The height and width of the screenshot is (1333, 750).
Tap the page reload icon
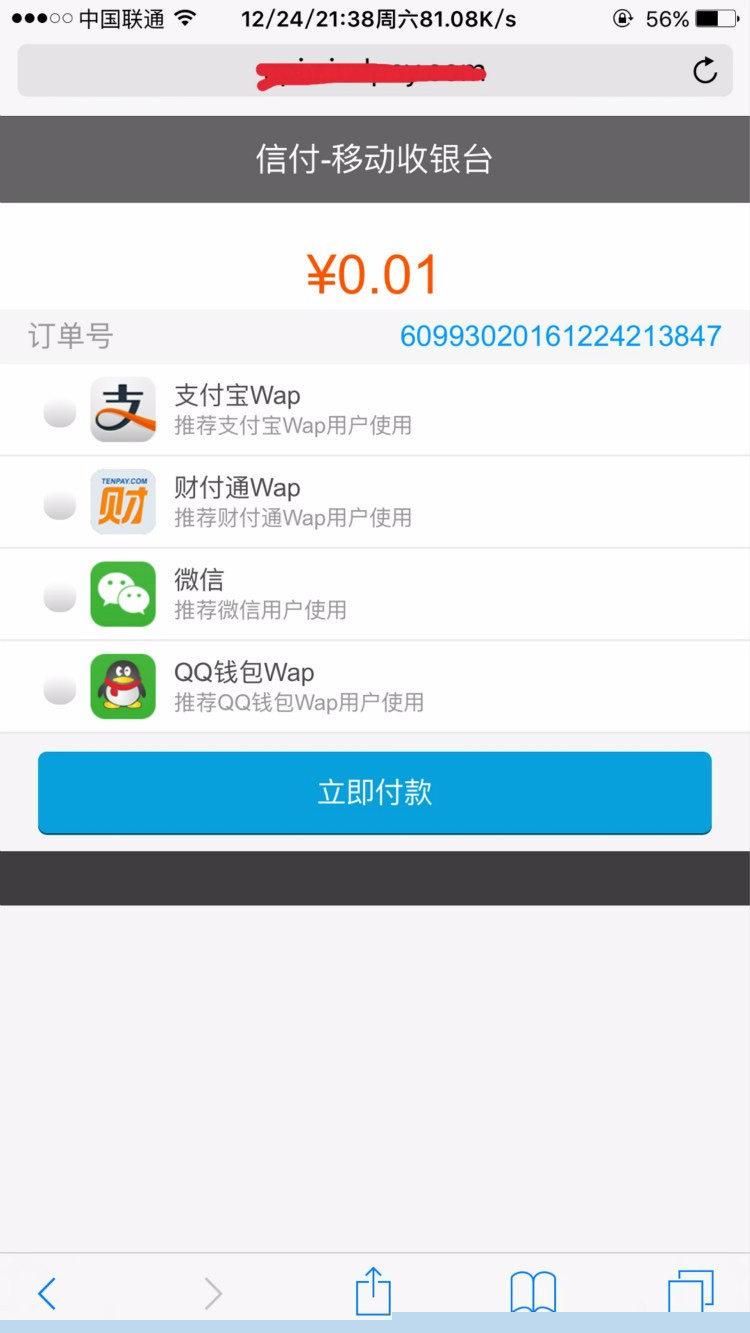[x=705, y=70]
